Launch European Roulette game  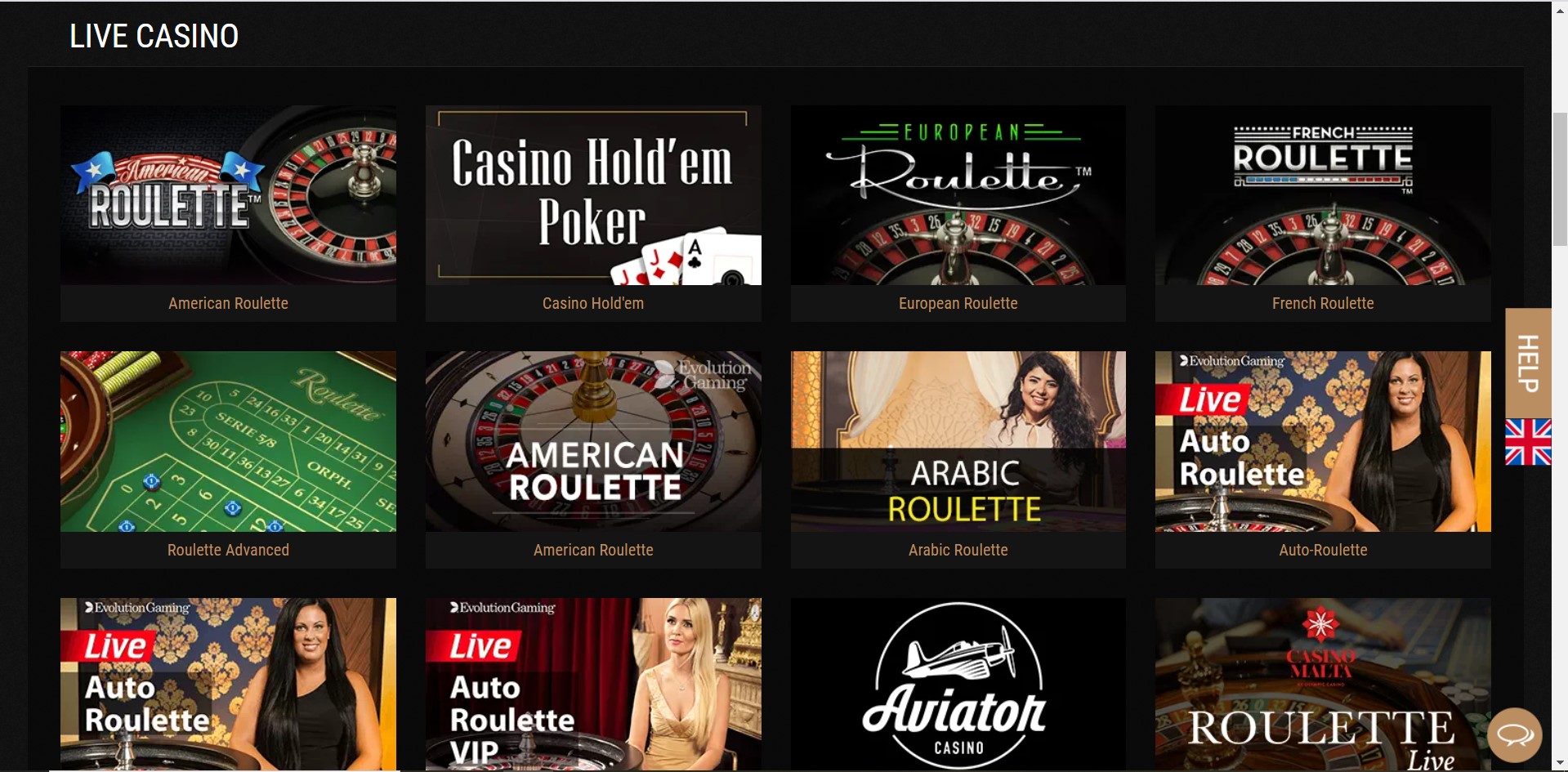958,196
